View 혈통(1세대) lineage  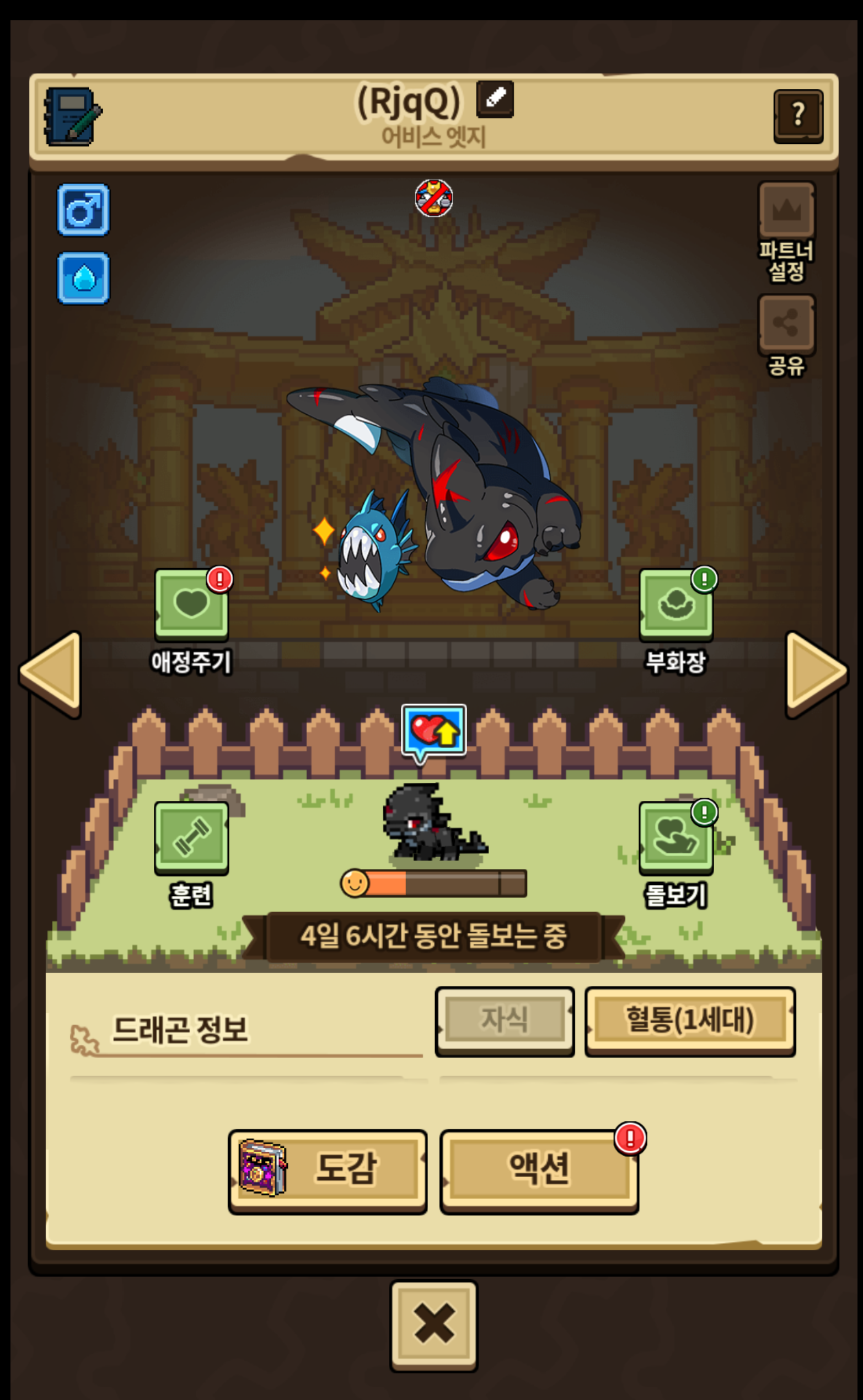[x=690, y=1022]
